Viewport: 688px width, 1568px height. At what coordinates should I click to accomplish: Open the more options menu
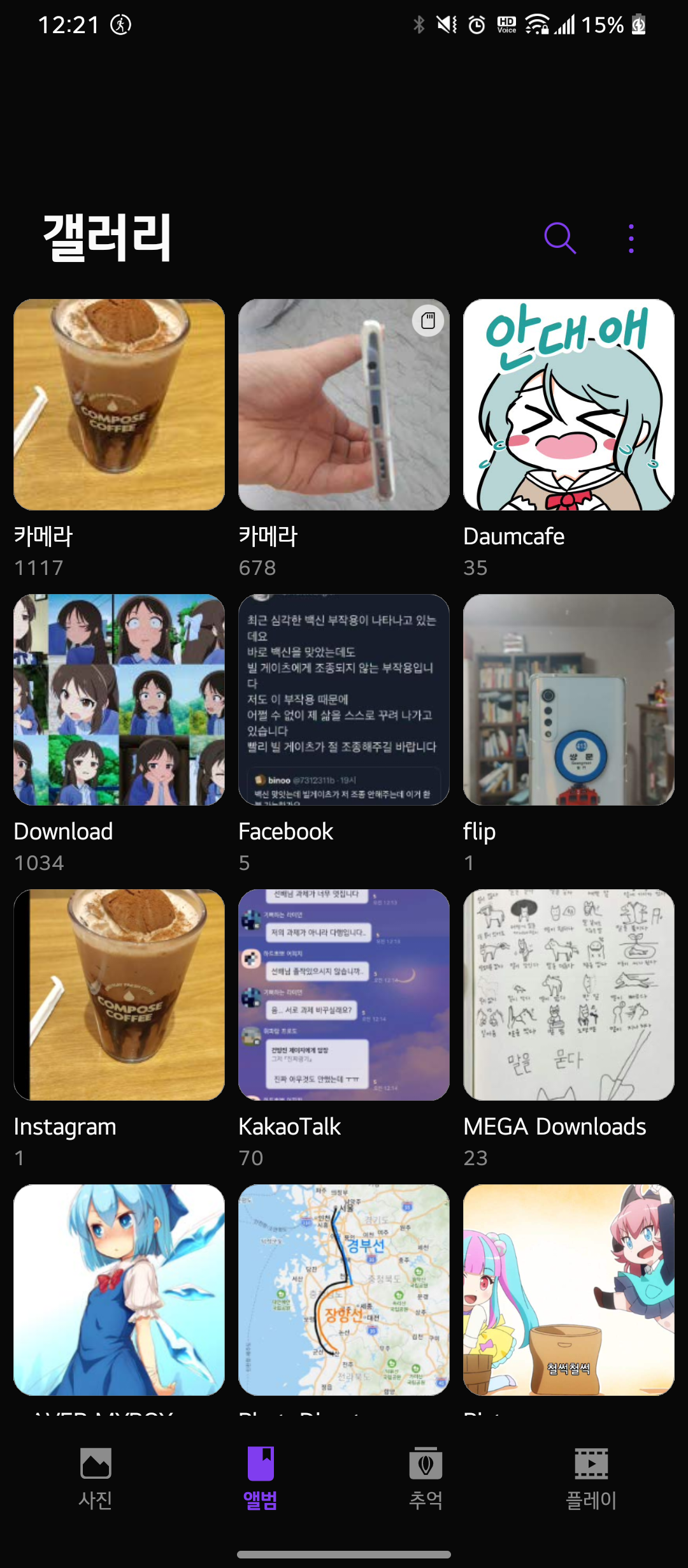[x=631, y=238]
